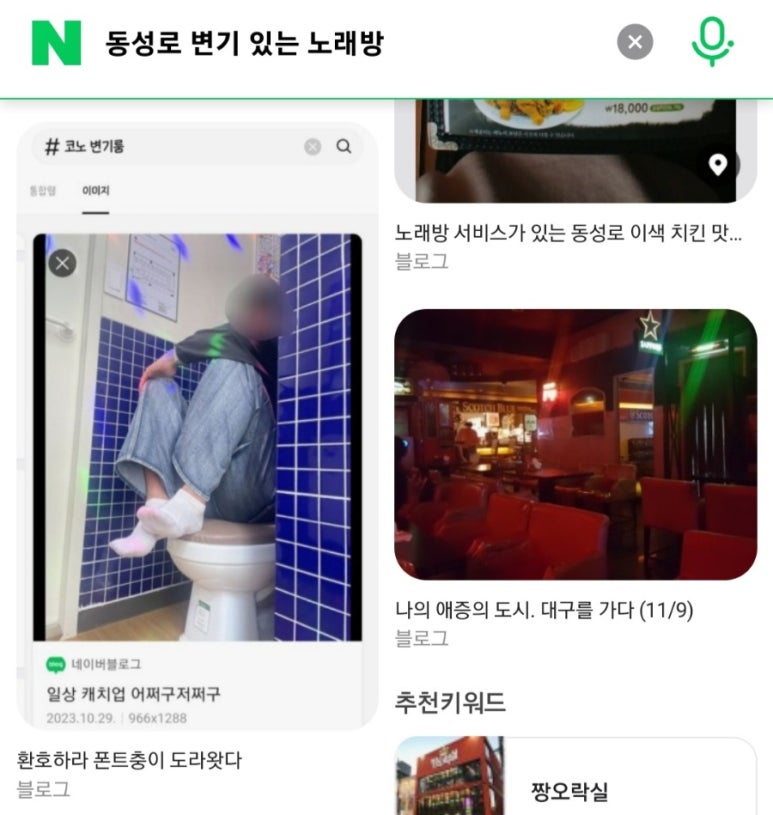Tap the green Naver logo to go home
773x815 pixels.
pyautogui.click(x=56, y=43)
